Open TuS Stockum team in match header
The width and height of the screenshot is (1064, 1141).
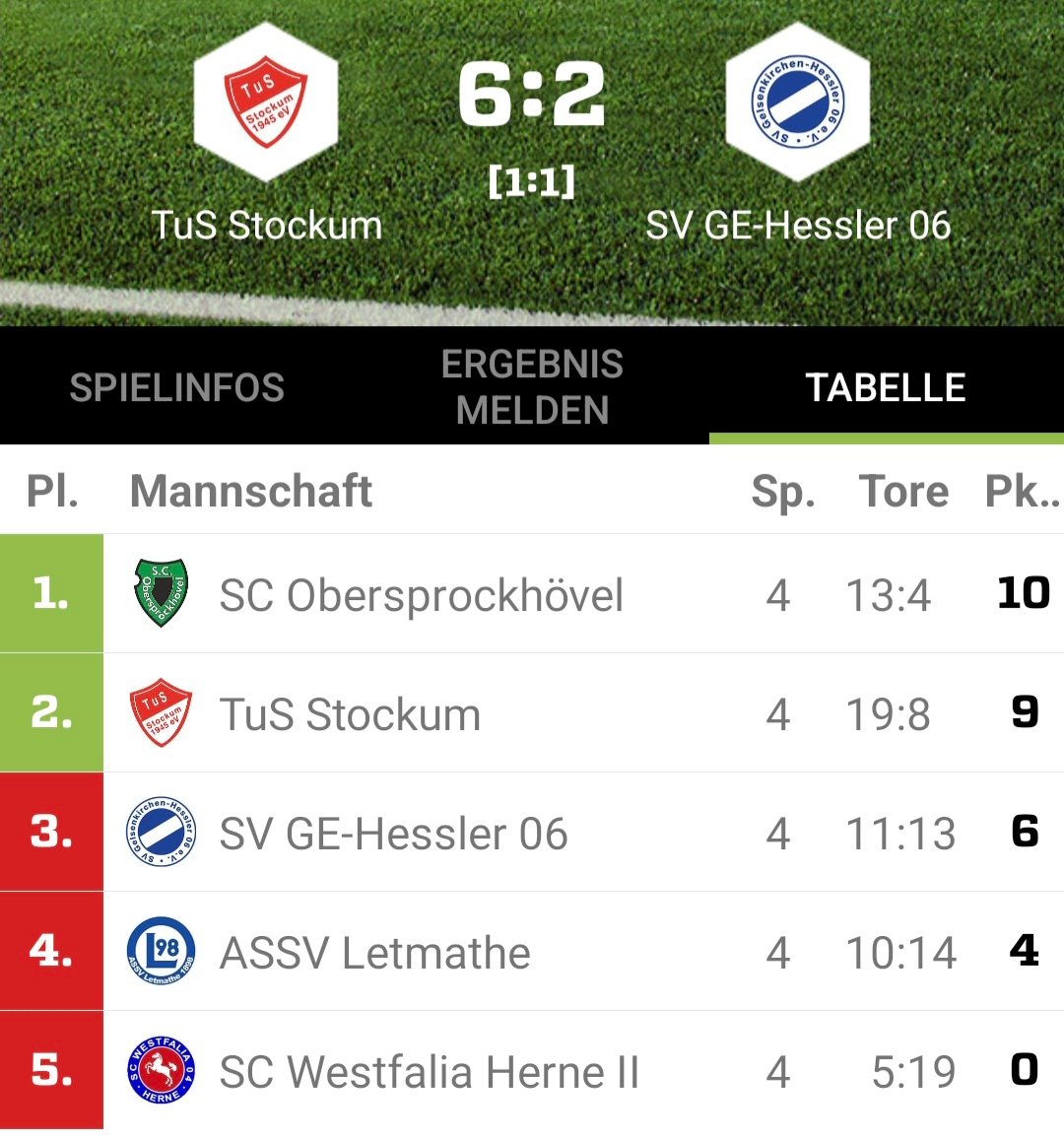266,138
